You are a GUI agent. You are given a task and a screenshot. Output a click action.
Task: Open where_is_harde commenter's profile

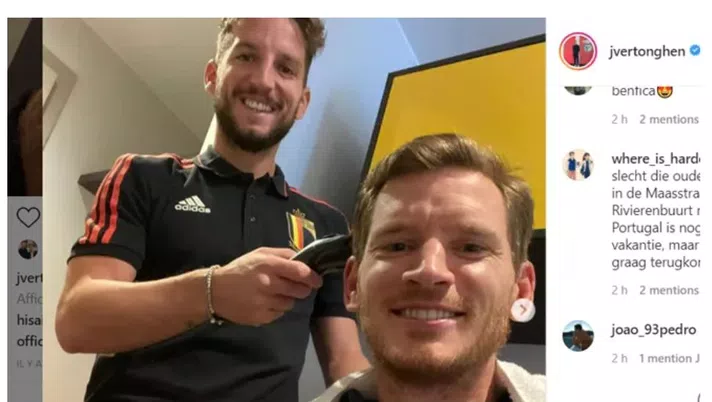point(655,158)
